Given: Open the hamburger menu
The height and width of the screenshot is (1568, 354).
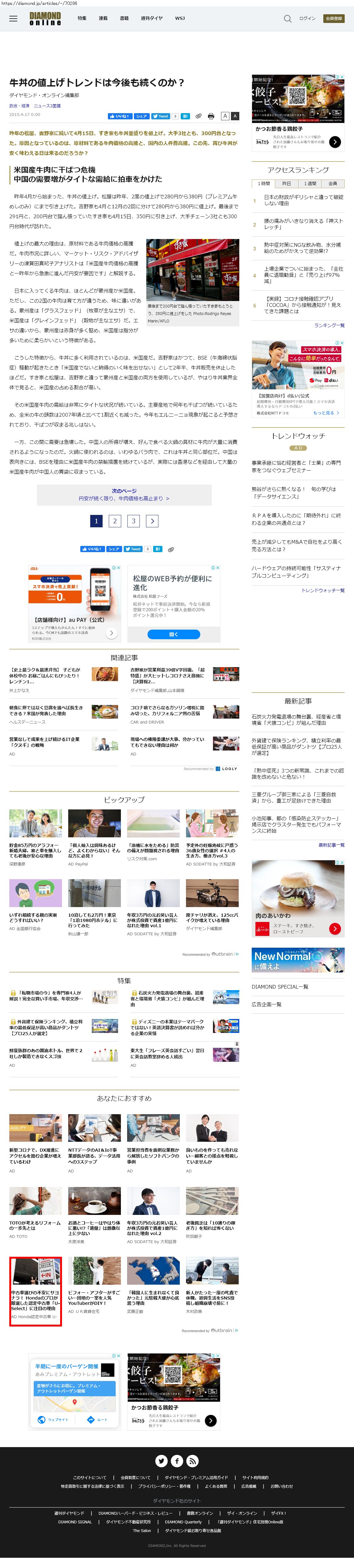Looking at the screenshot, I should click(x=13, y=18).
